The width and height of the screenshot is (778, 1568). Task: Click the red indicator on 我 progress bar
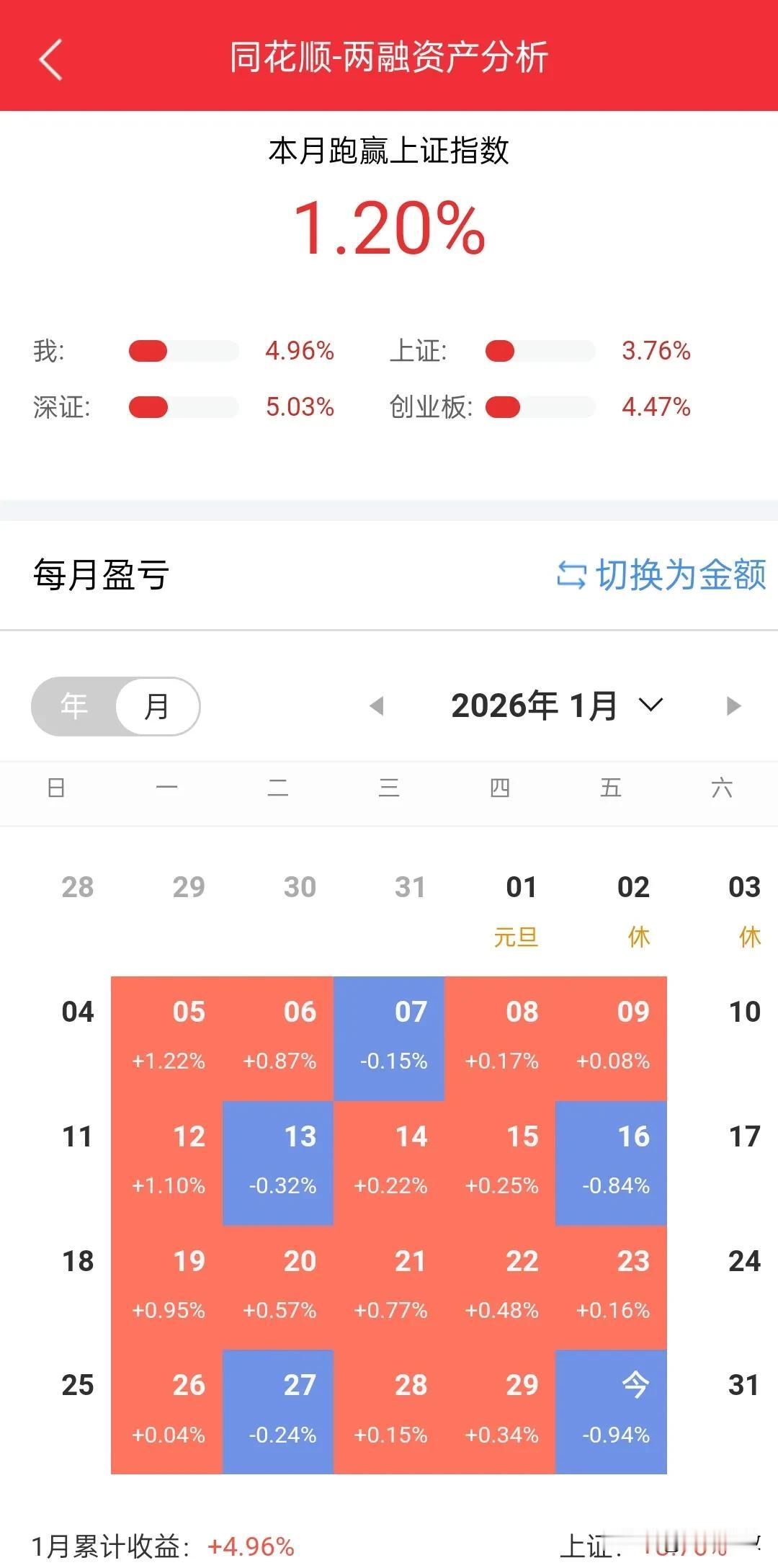[x=148, y=351]
